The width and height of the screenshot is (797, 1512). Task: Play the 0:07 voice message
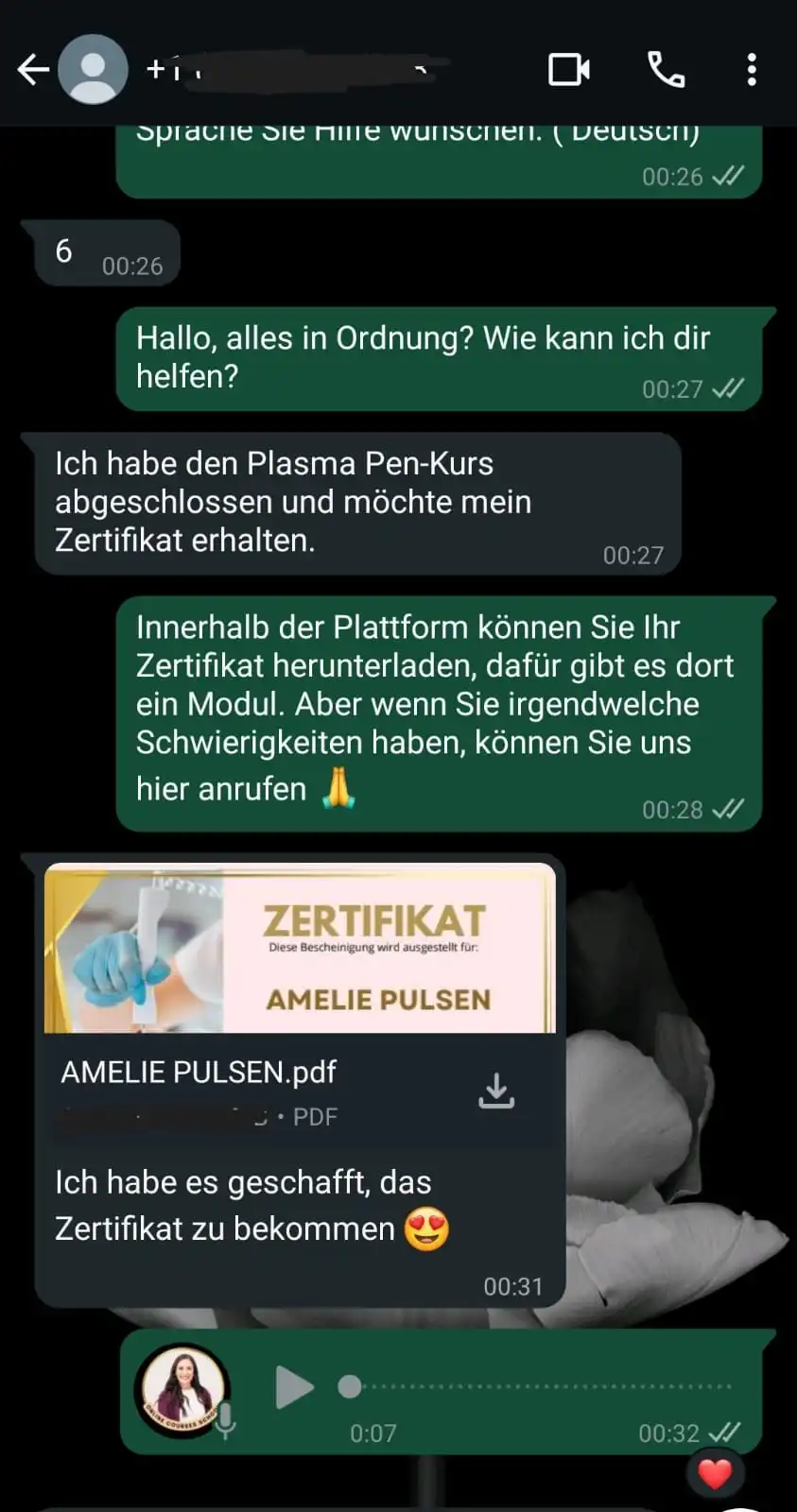294,1387
